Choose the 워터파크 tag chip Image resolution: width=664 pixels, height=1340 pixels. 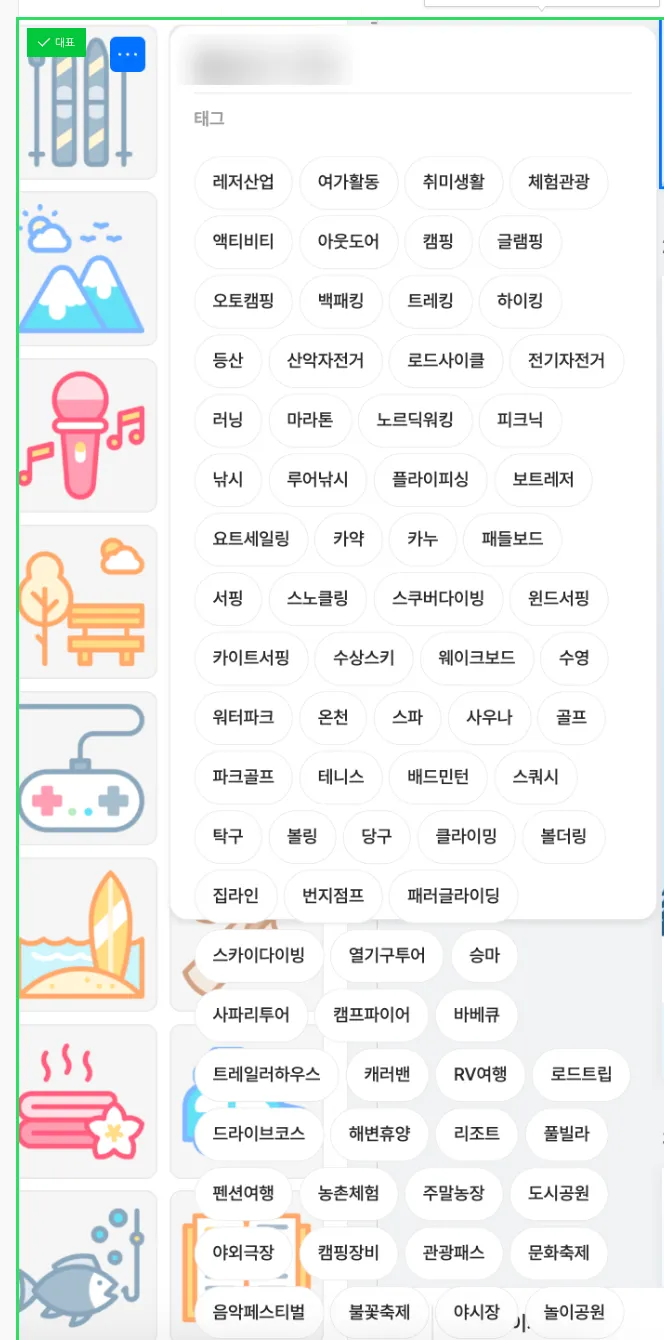click(243, 717)
